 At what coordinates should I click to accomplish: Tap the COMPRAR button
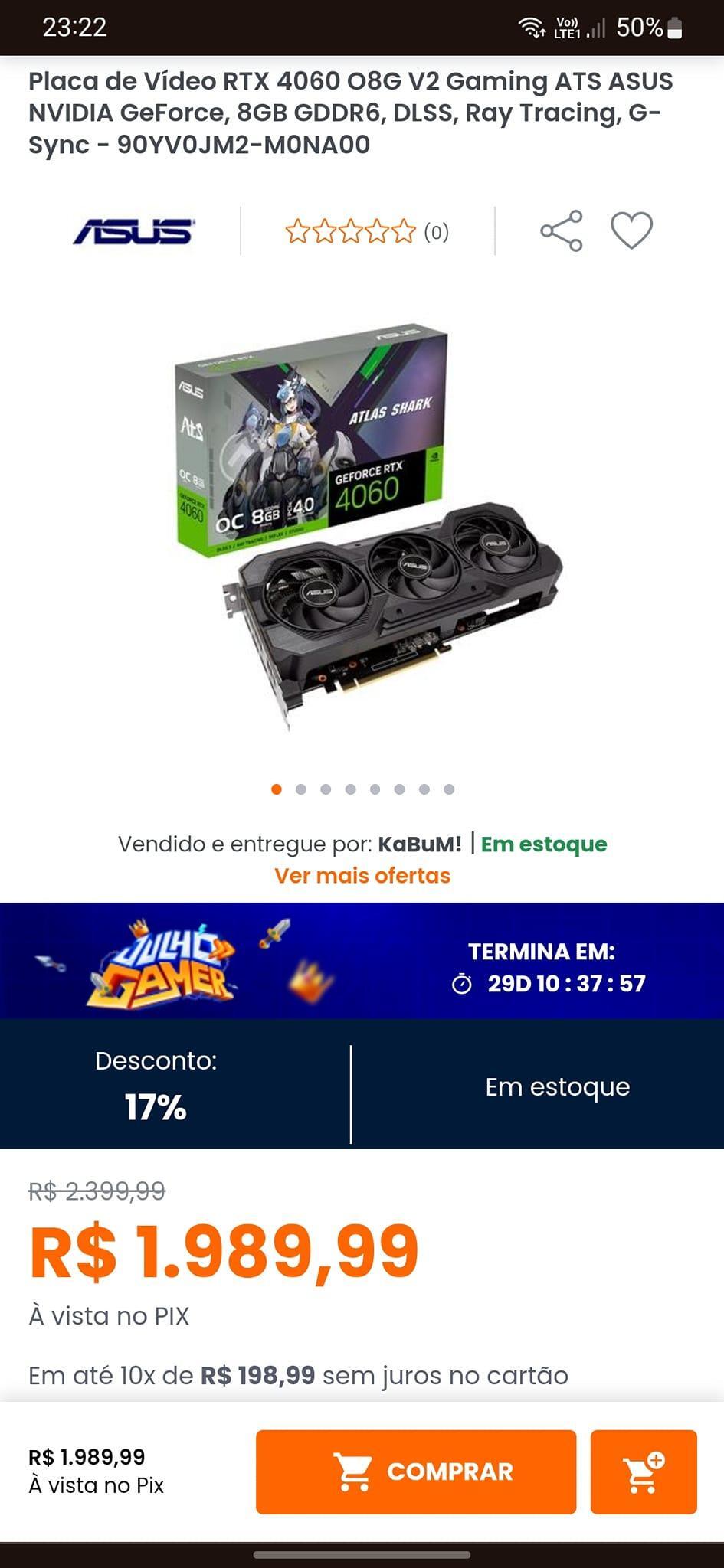[x=416, y=1472]
